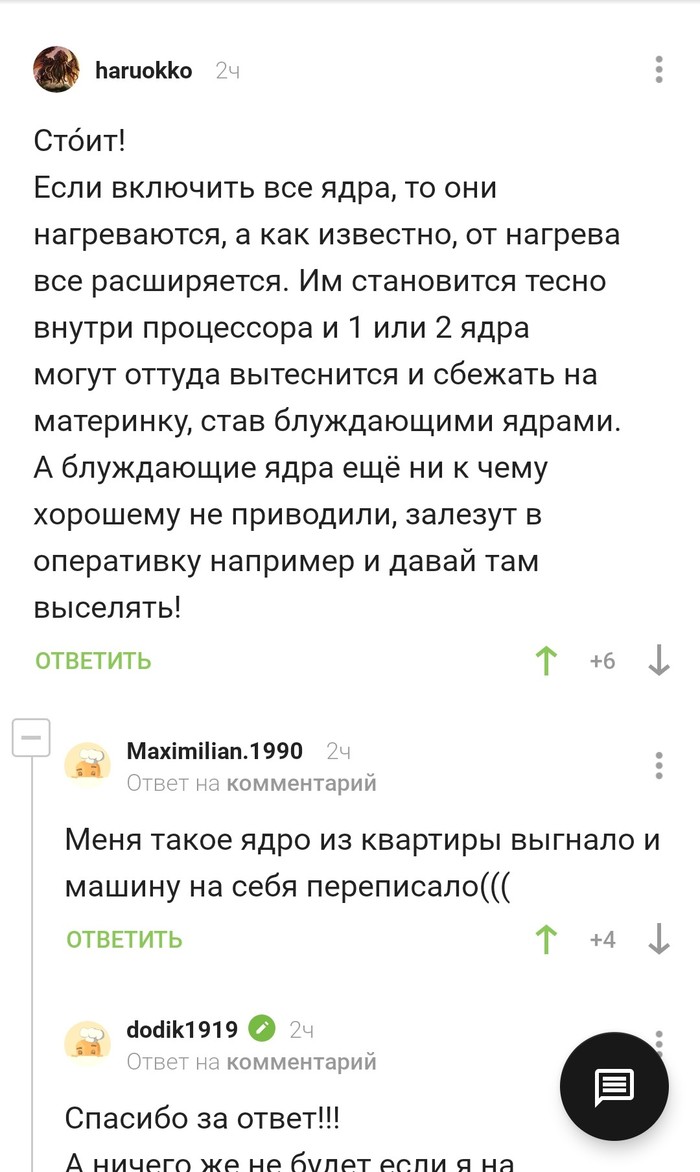View haruokko's avatar
This screenshot has width=700, height=1172.
[x=57, y=70]
